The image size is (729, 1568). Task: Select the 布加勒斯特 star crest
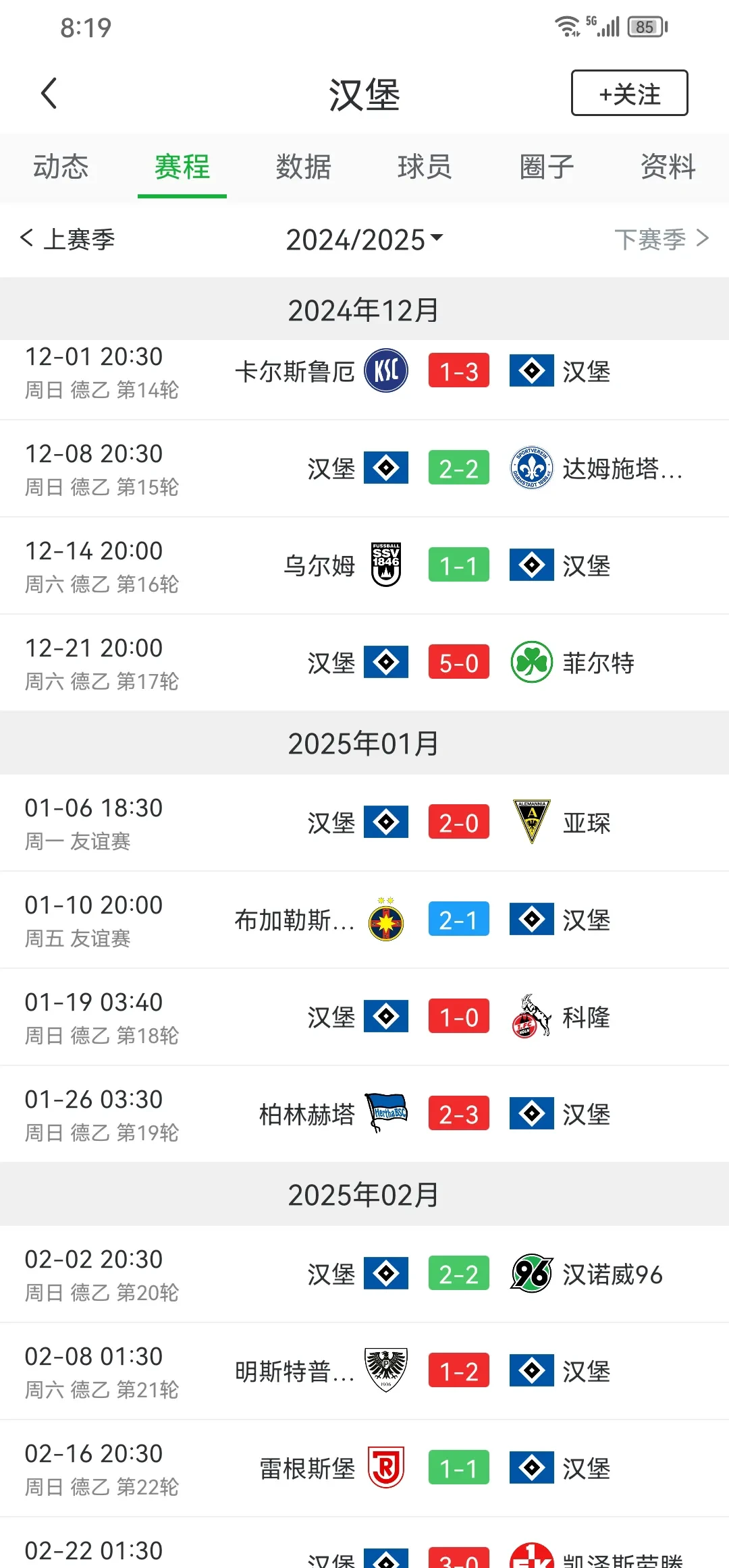(385, 920)
